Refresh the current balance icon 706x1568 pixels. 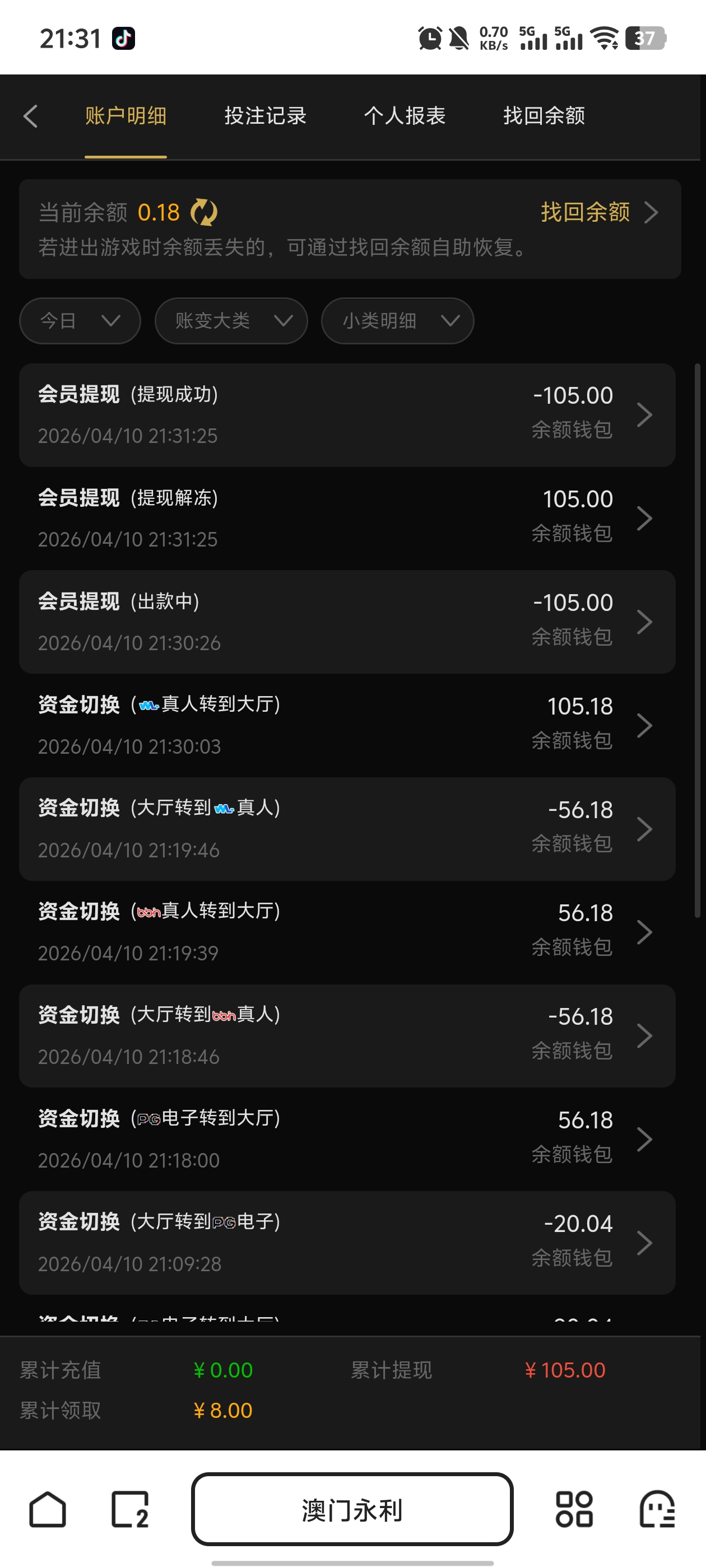(204, 212)
